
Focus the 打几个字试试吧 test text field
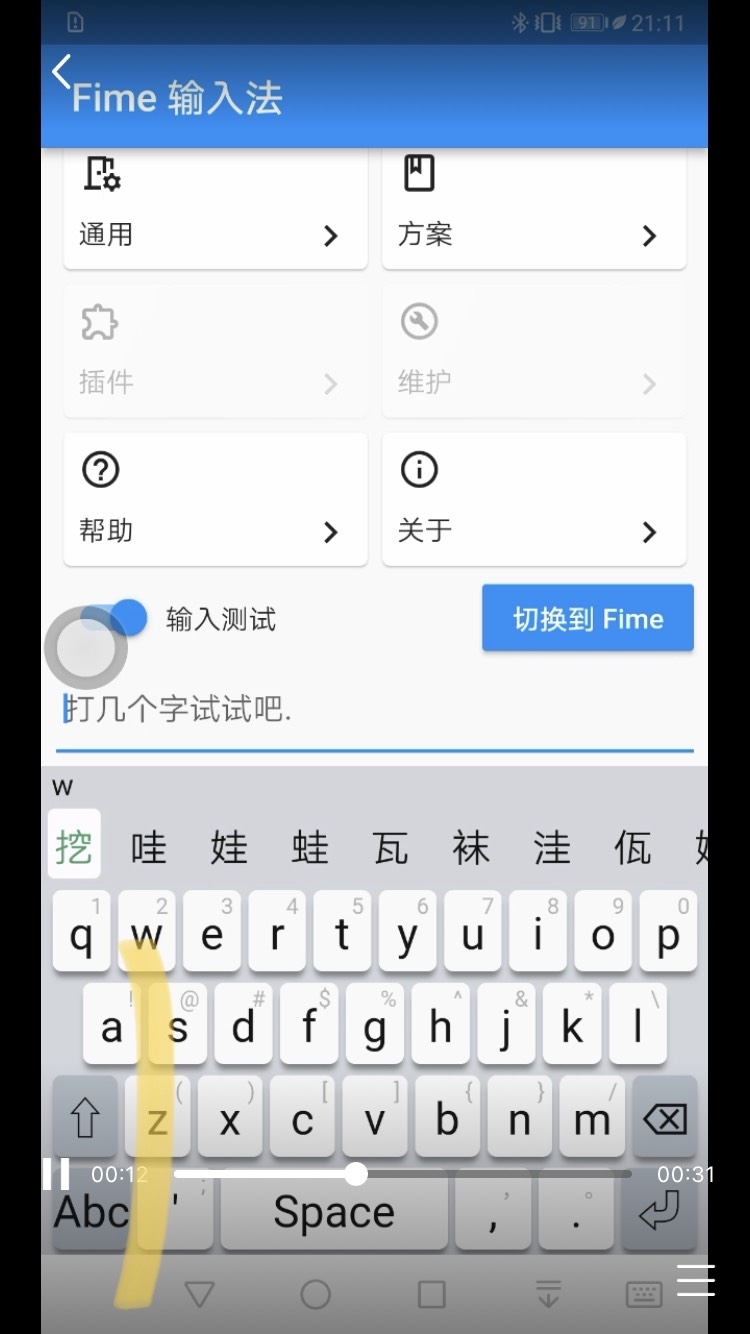tap(374, 712)
